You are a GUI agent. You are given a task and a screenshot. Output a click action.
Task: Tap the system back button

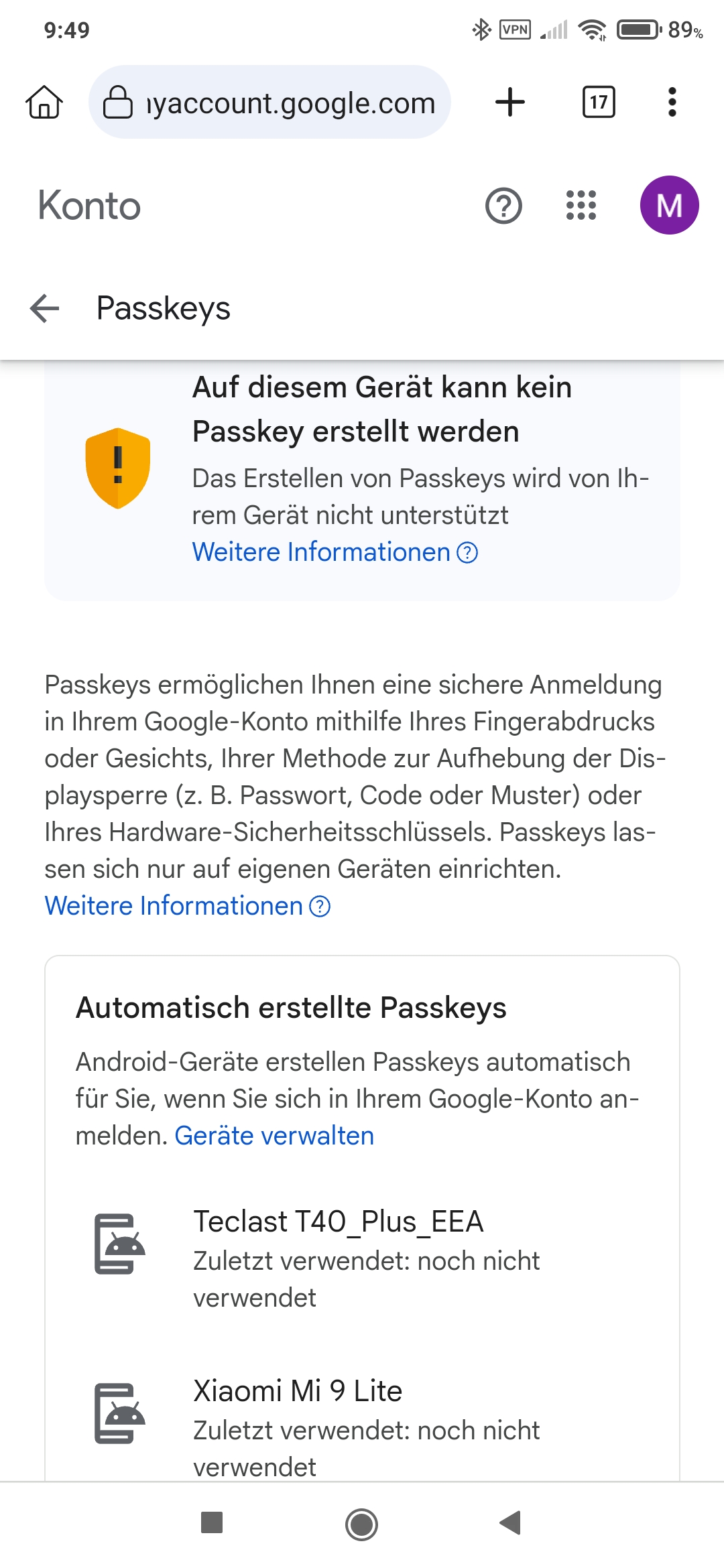click(x=510, y=1523)
